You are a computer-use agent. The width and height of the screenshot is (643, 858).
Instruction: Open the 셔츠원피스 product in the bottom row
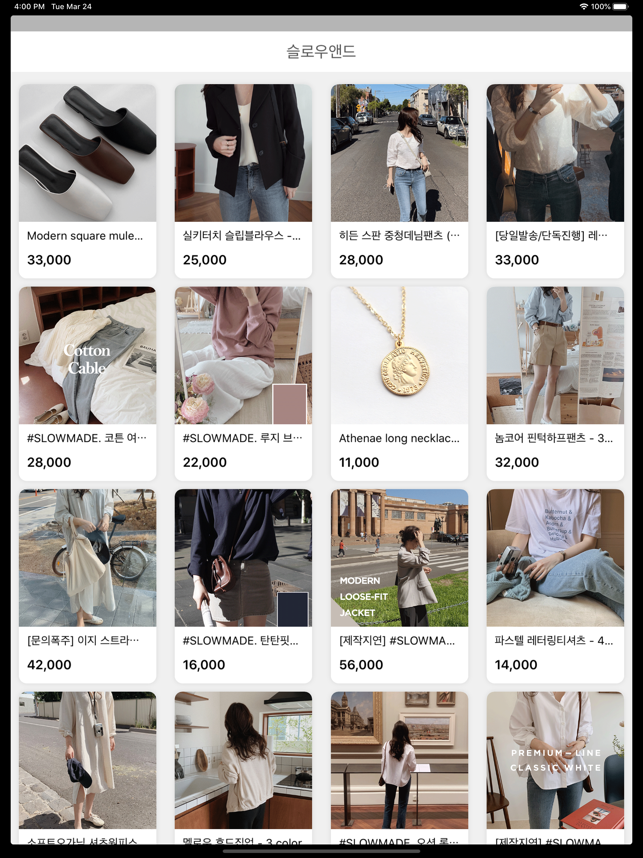coord(87,765)
